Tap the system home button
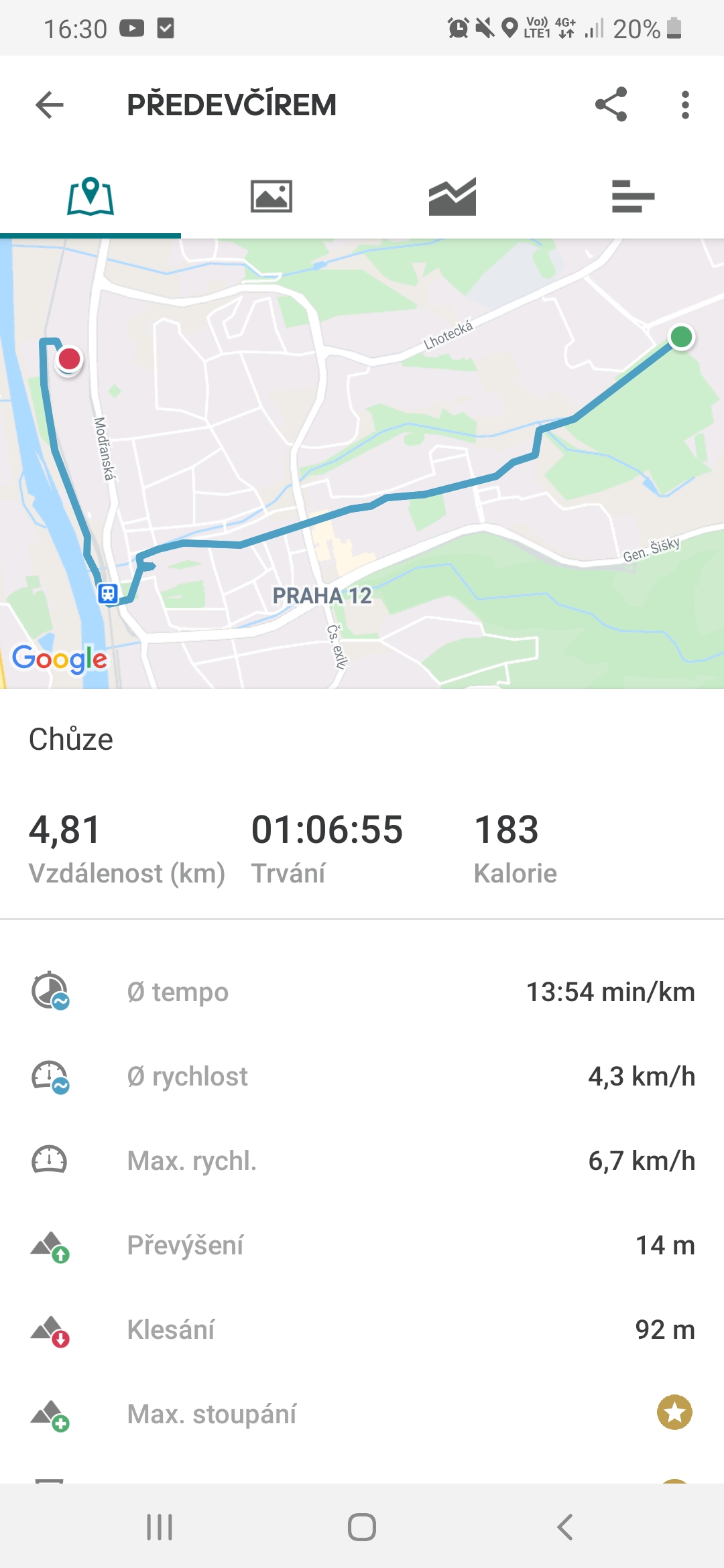The height and width of the screenshot is (1568, 724). point(362,1528)
